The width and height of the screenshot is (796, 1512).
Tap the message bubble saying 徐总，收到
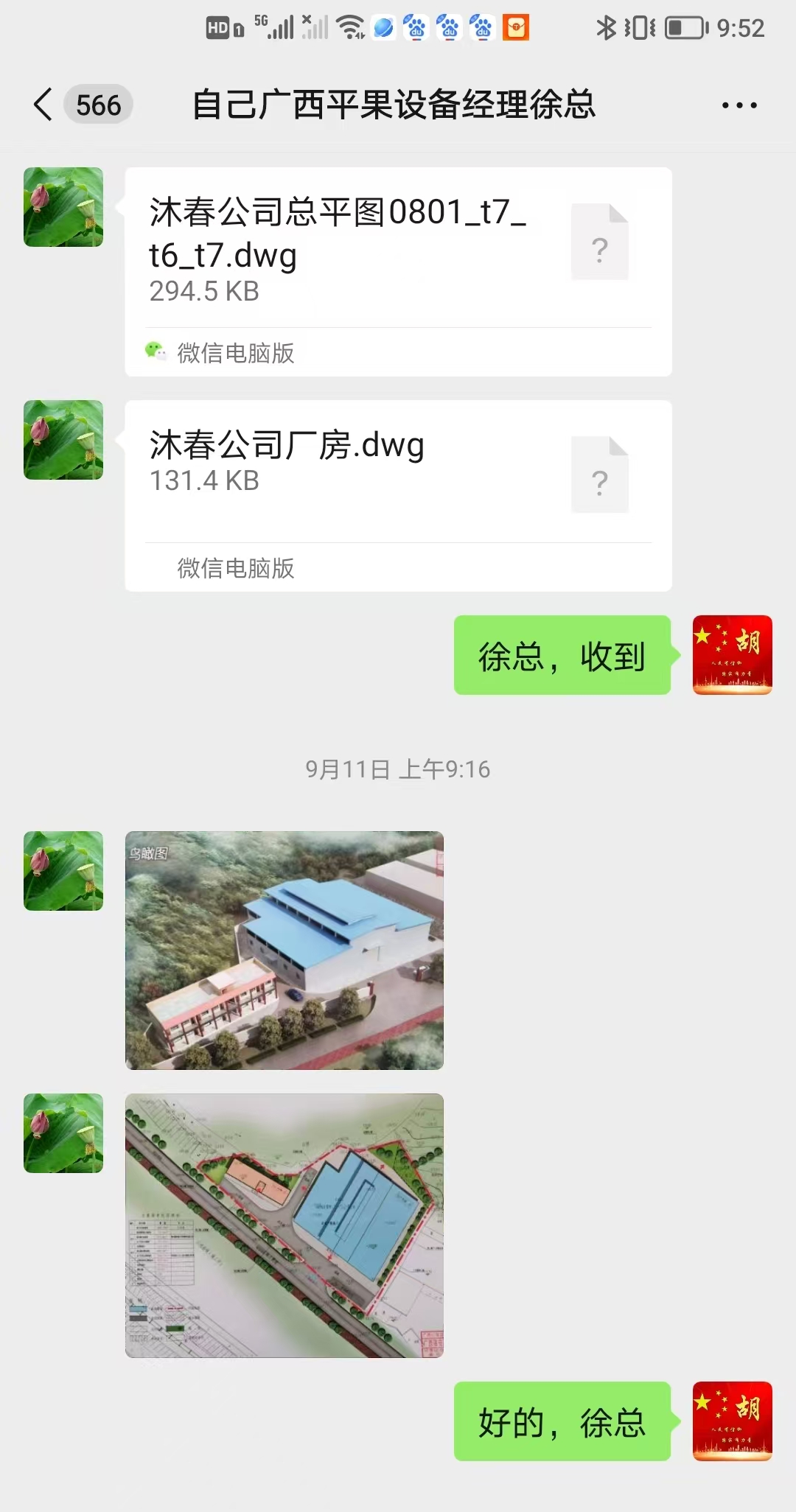tap(563, 654)
